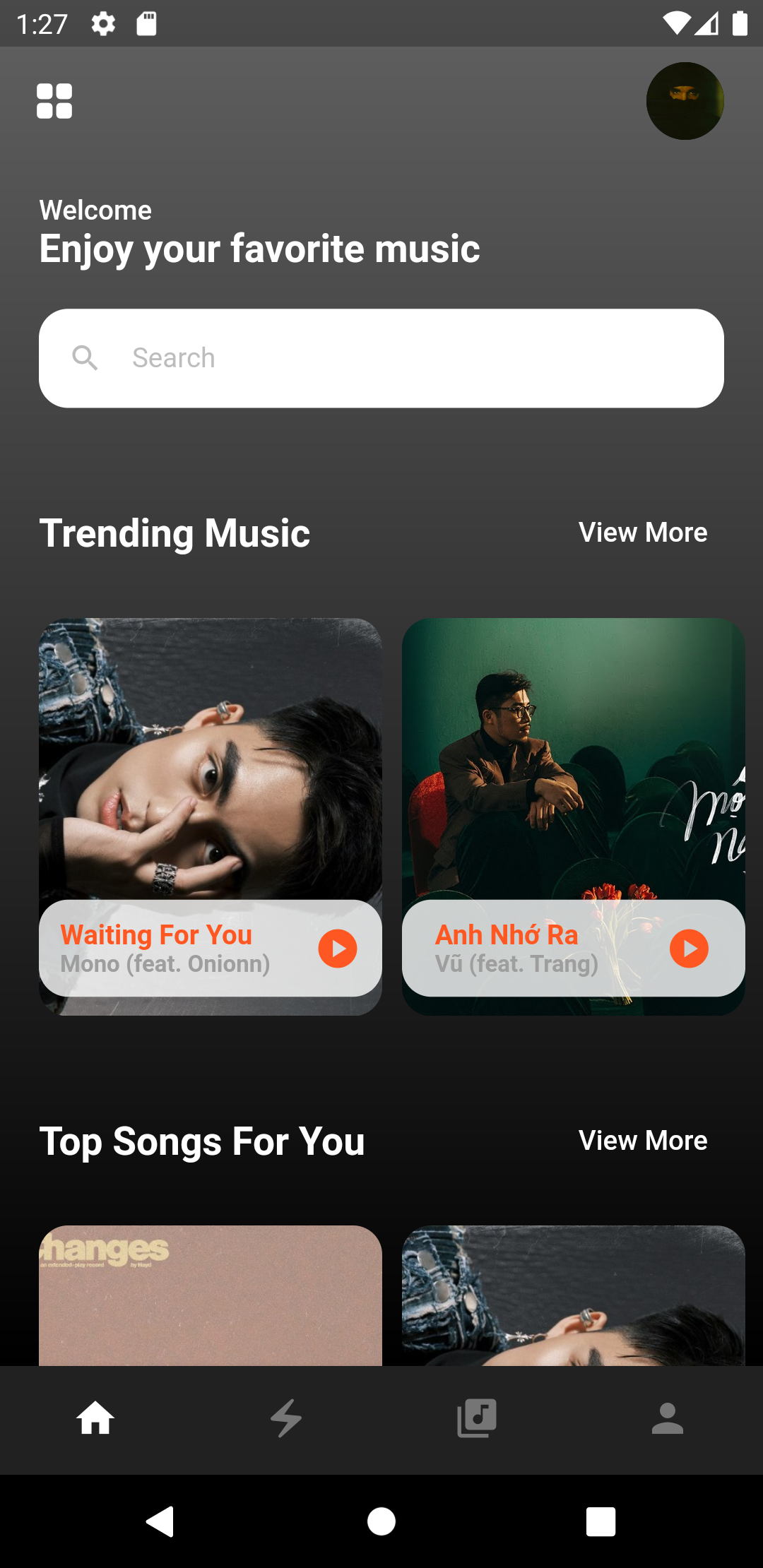Switch to the music library tab

click(x=477, y=1418)
